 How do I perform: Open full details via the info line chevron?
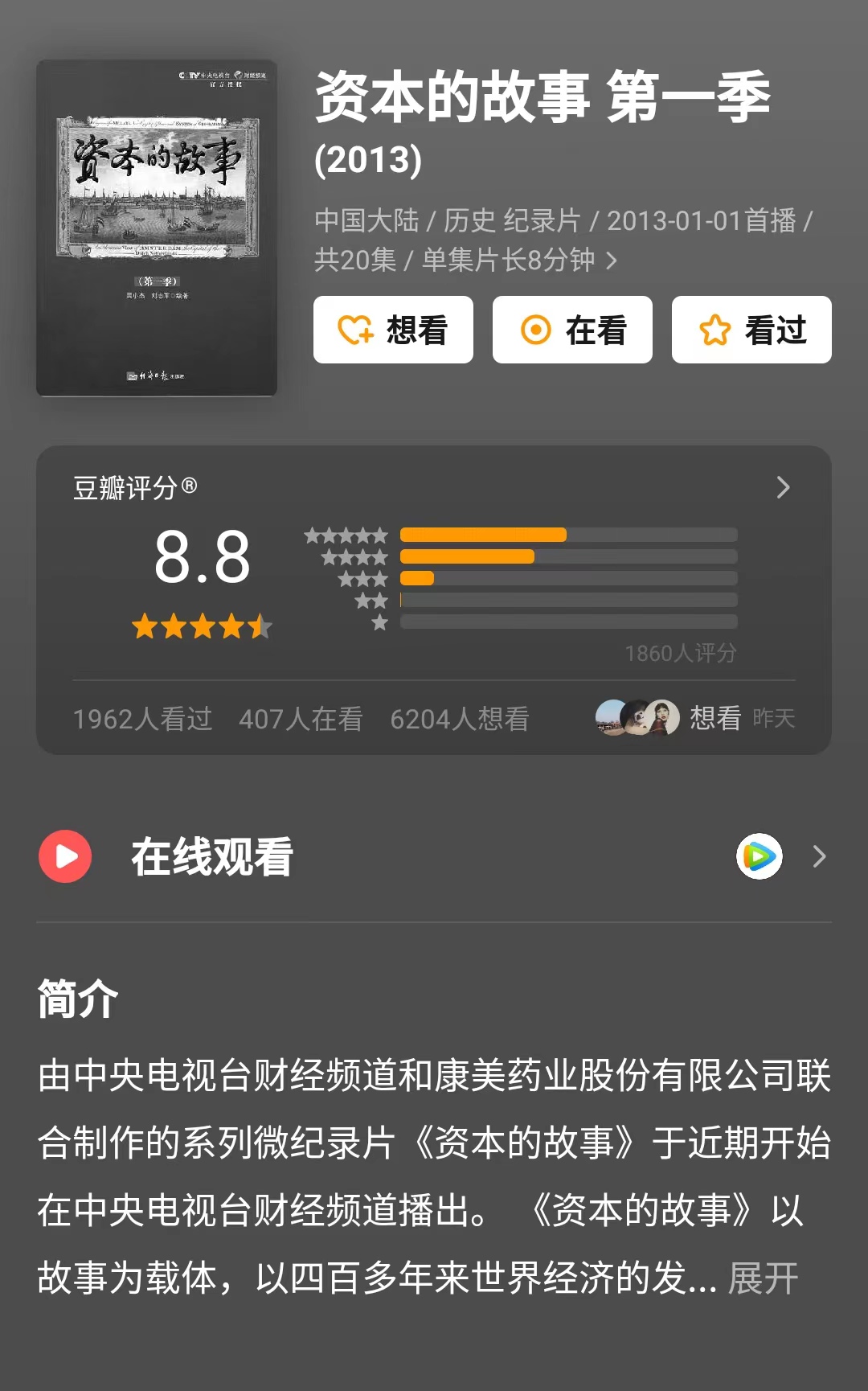click(x=612, y=261)
